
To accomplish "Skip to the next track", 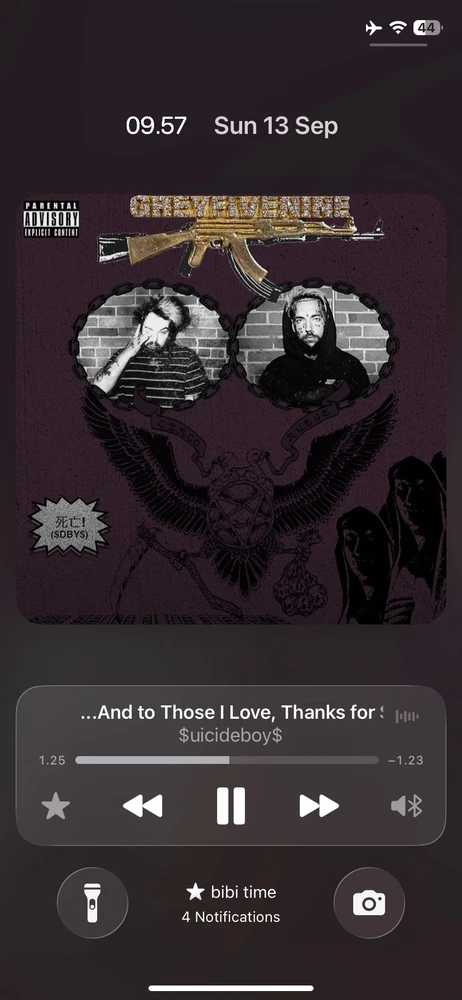I will (x=319, y=806).
